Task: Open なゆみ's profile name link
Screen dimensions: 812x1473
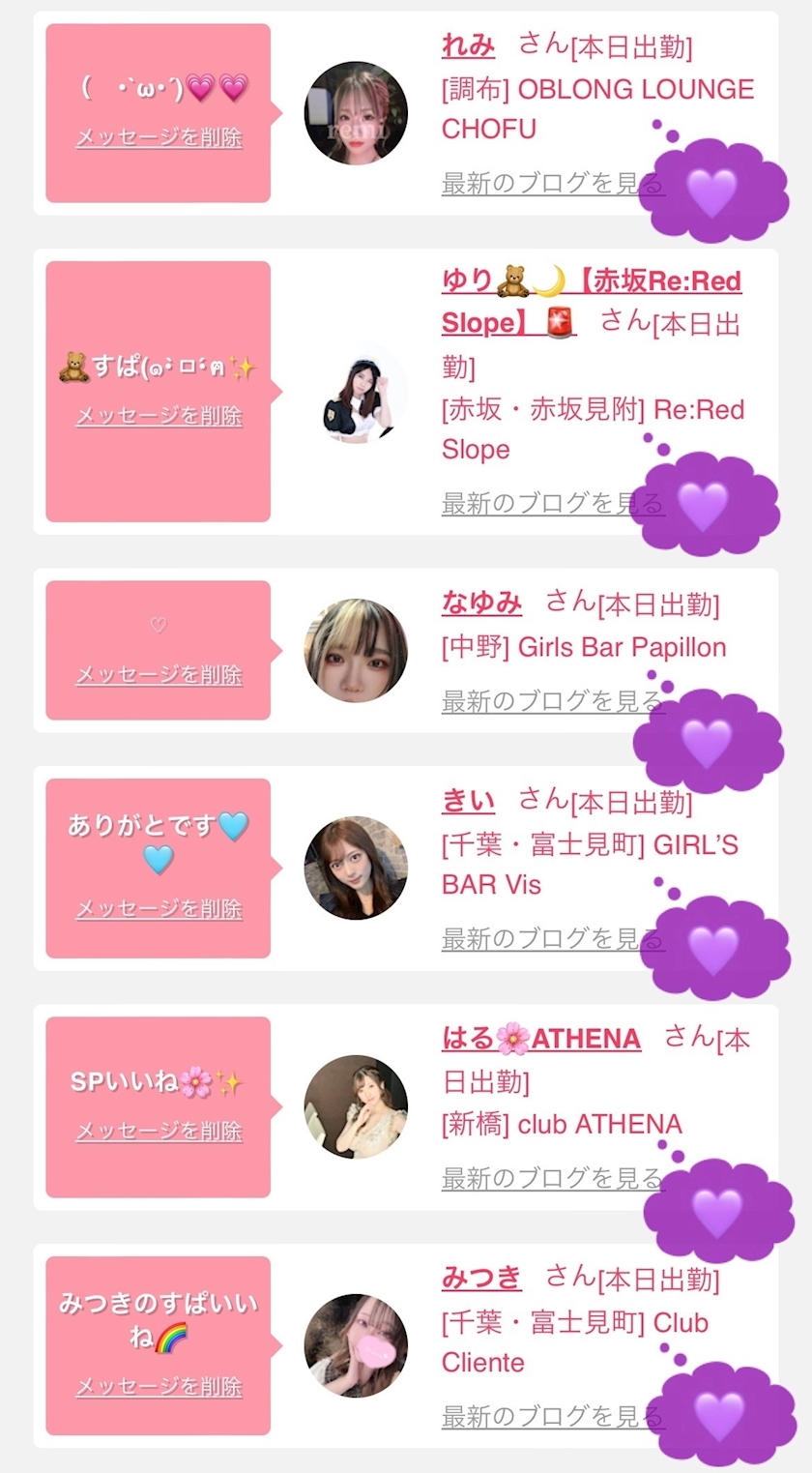Action: pos(481,604)
